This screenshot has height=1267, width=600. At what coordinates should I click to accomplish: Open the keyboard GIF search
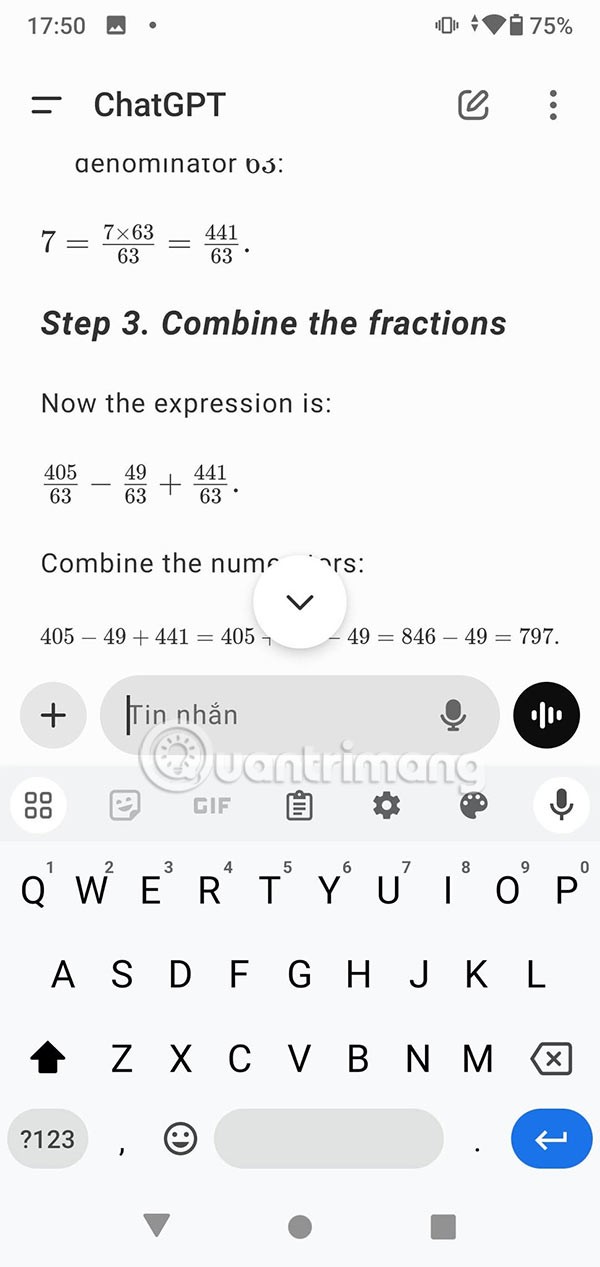(x=212, y=805)
